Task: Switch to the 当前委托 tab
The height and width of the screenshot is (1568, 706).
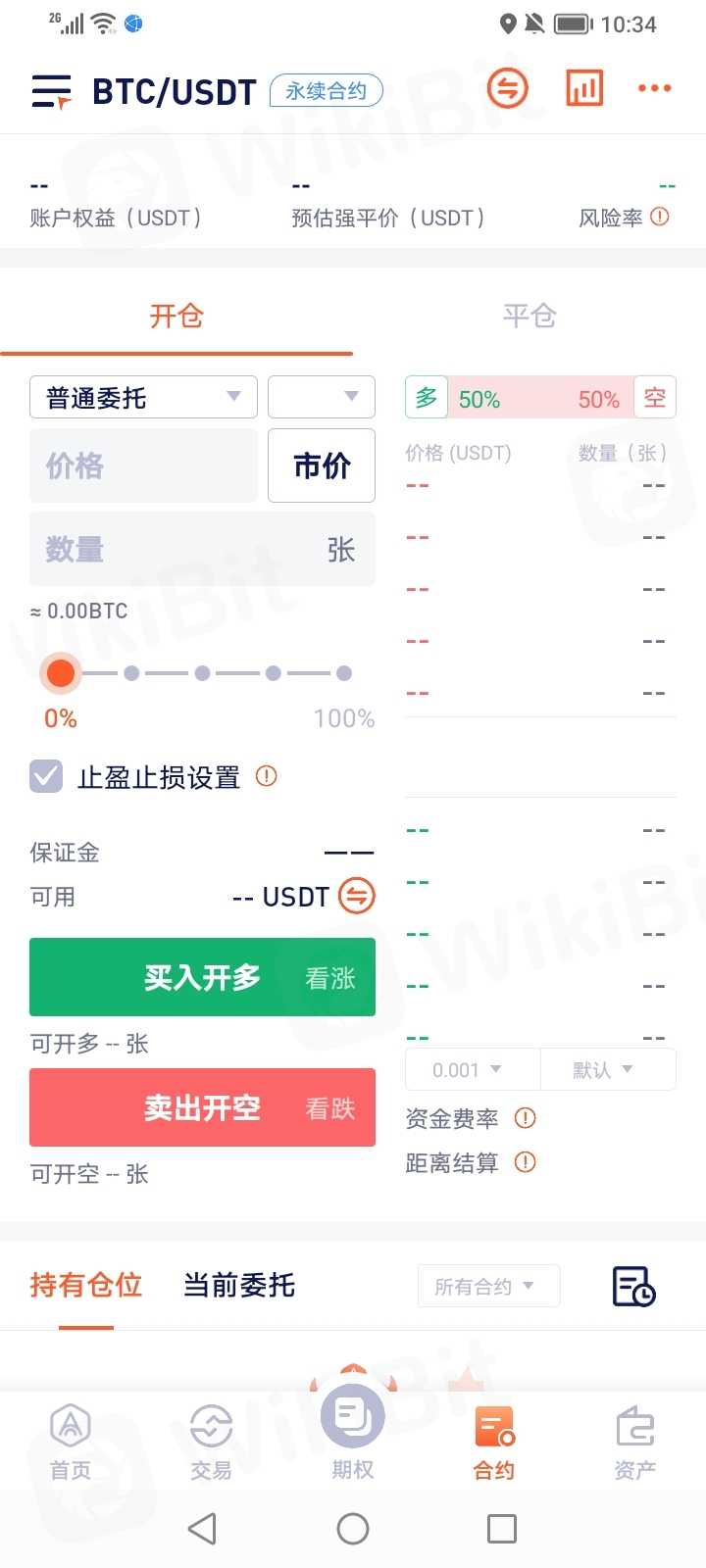Action: 239,1285
